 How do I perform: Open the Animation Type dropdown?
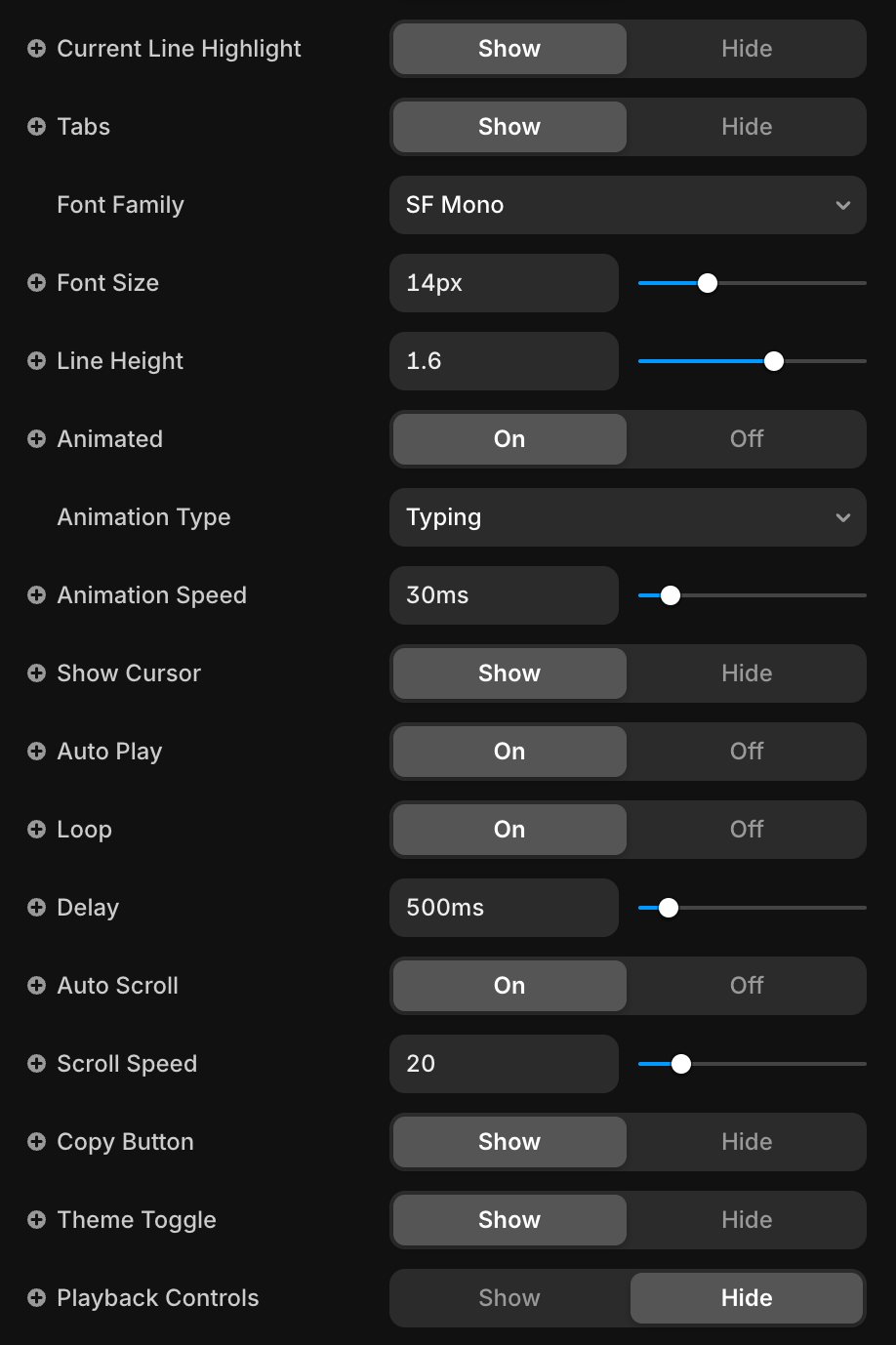[x=628, y=517]
